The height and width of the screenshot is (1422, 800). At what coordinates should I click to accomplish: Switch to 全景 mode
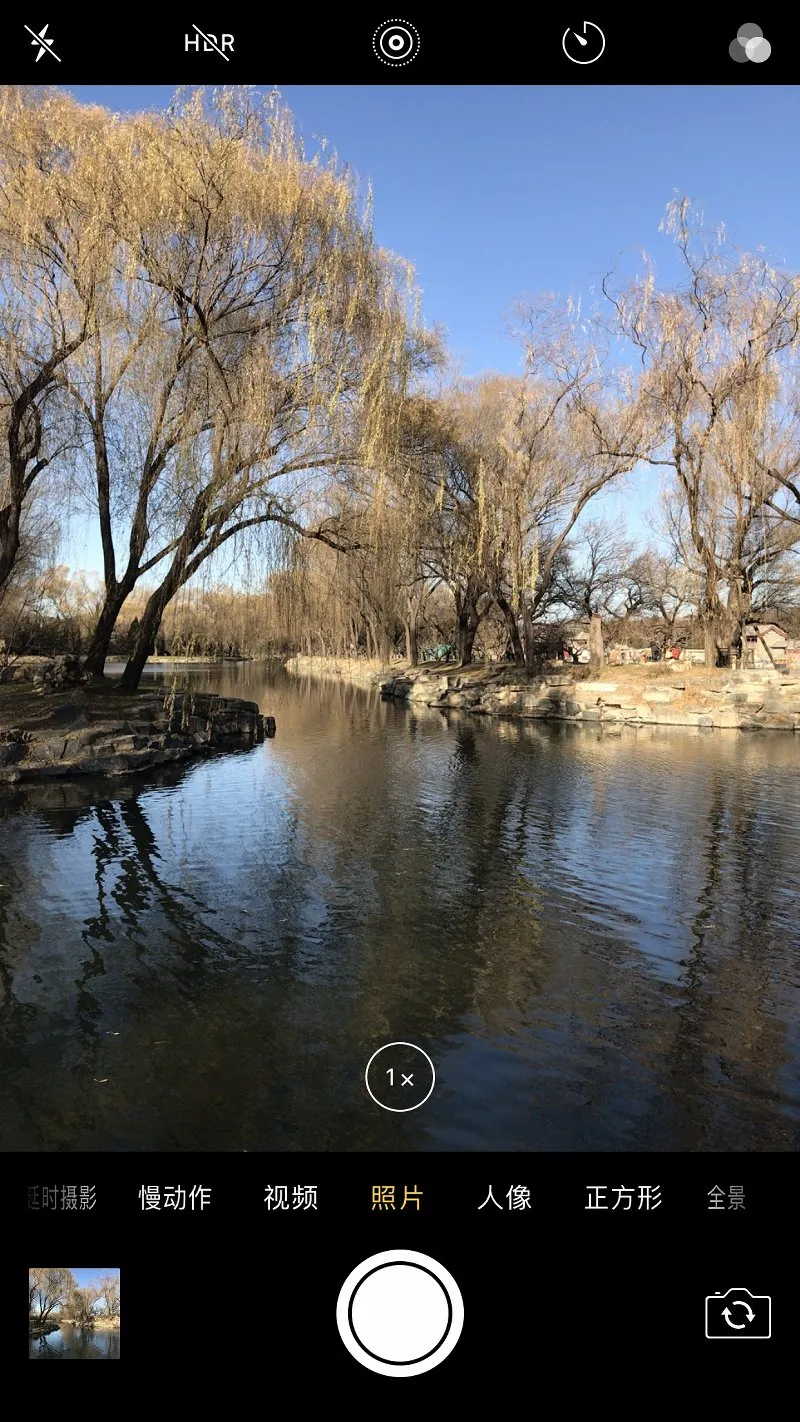[726, 1197]
